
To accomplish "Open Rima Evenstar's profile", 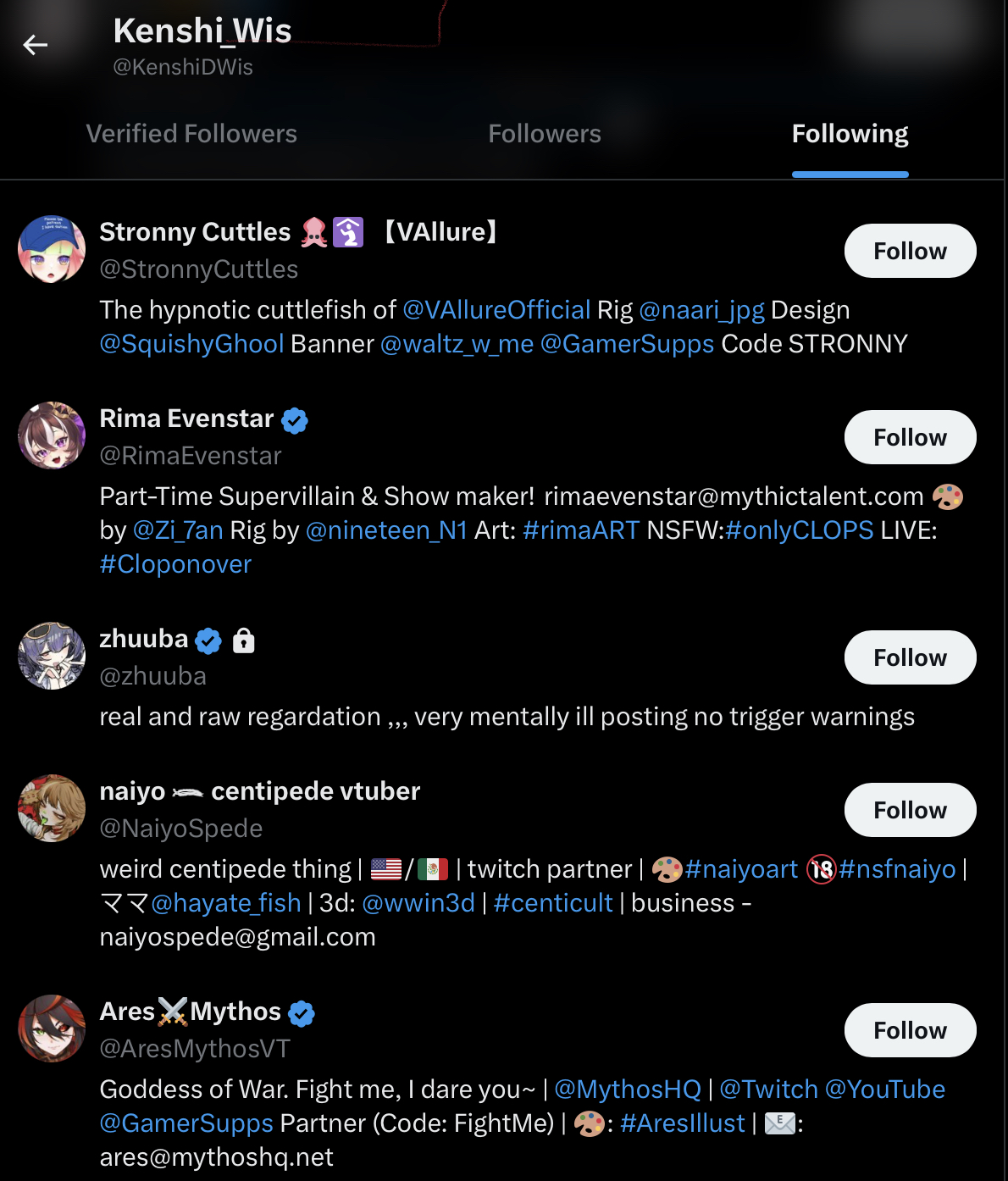I will click(x=186, y=419).
